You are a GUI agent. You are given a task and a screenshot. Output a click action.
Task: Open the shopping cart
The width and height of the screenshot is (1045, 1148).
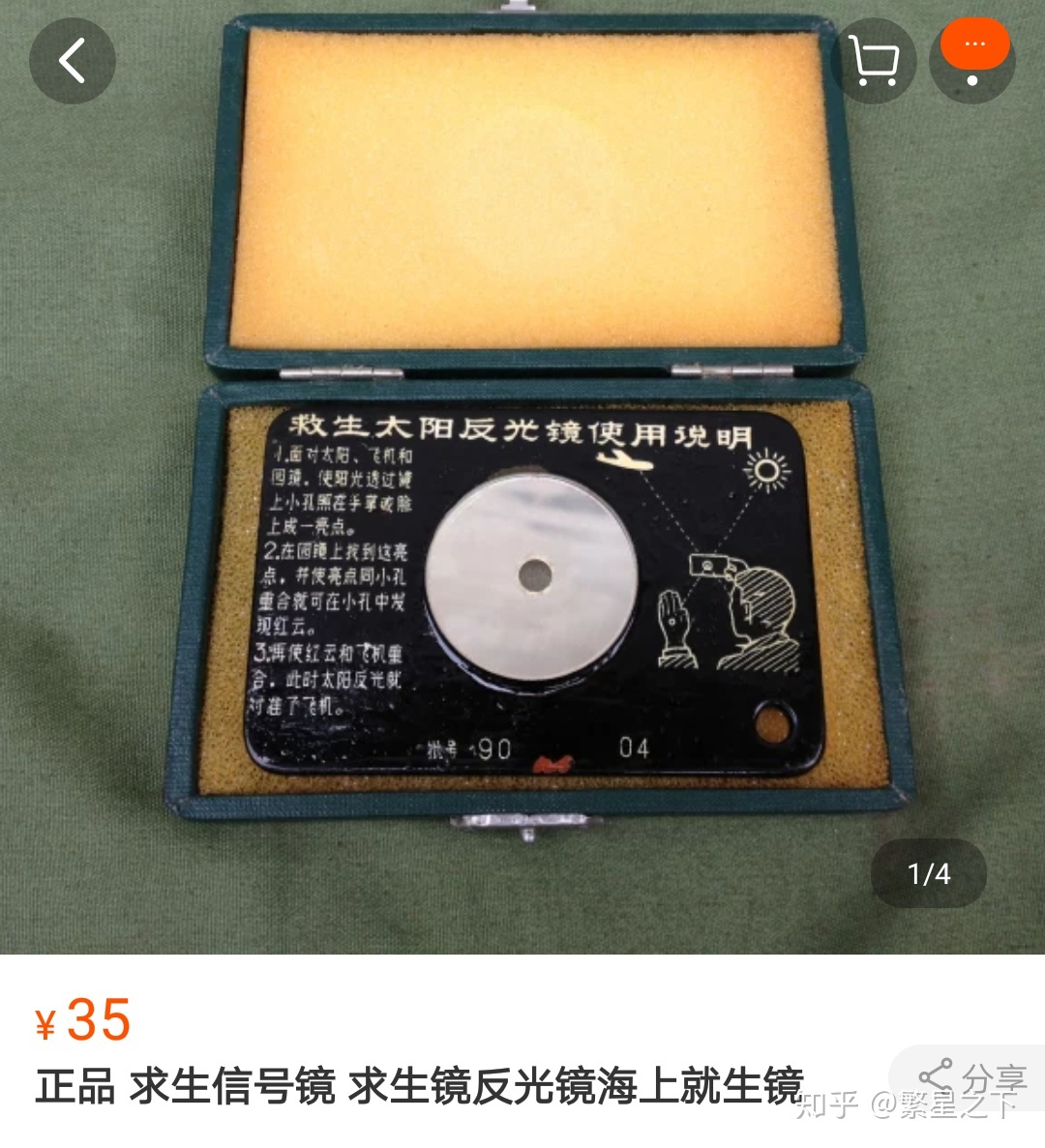point(873,61)
